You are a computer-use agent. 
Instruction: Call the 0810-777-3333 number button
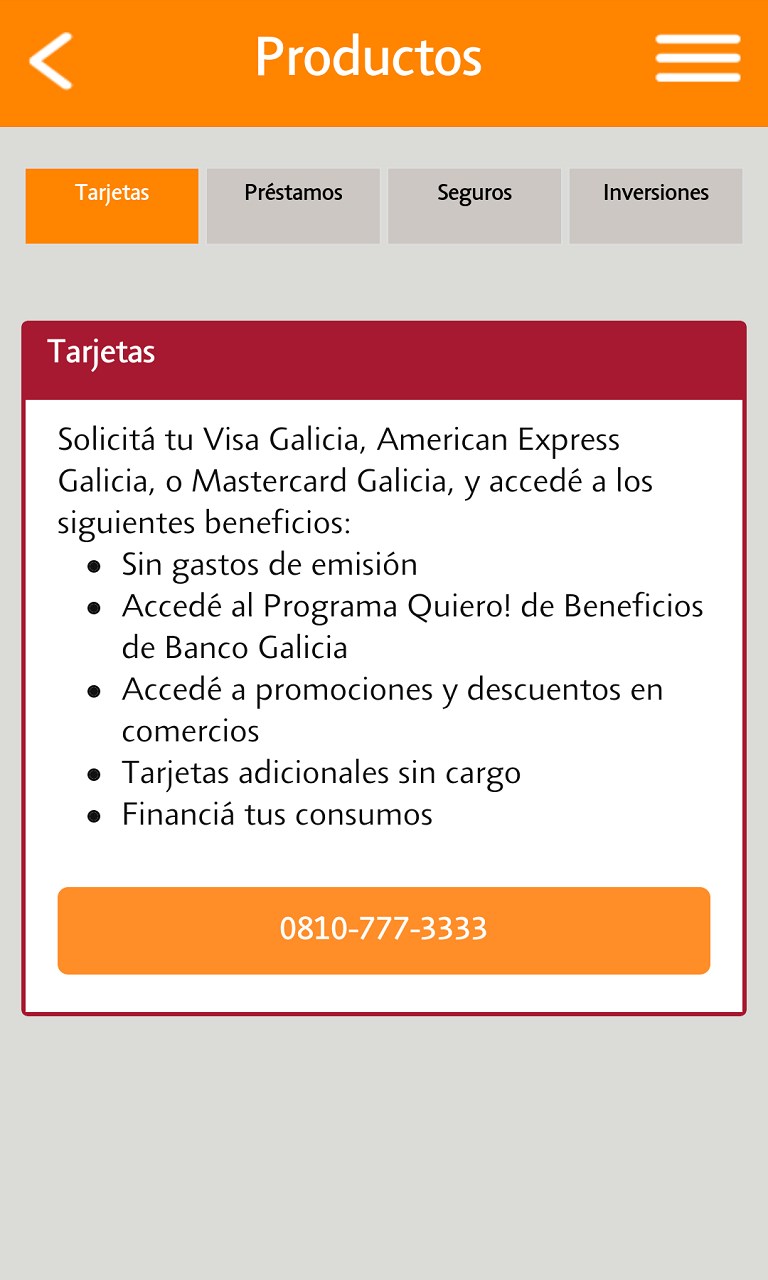(x=384, y=930)
